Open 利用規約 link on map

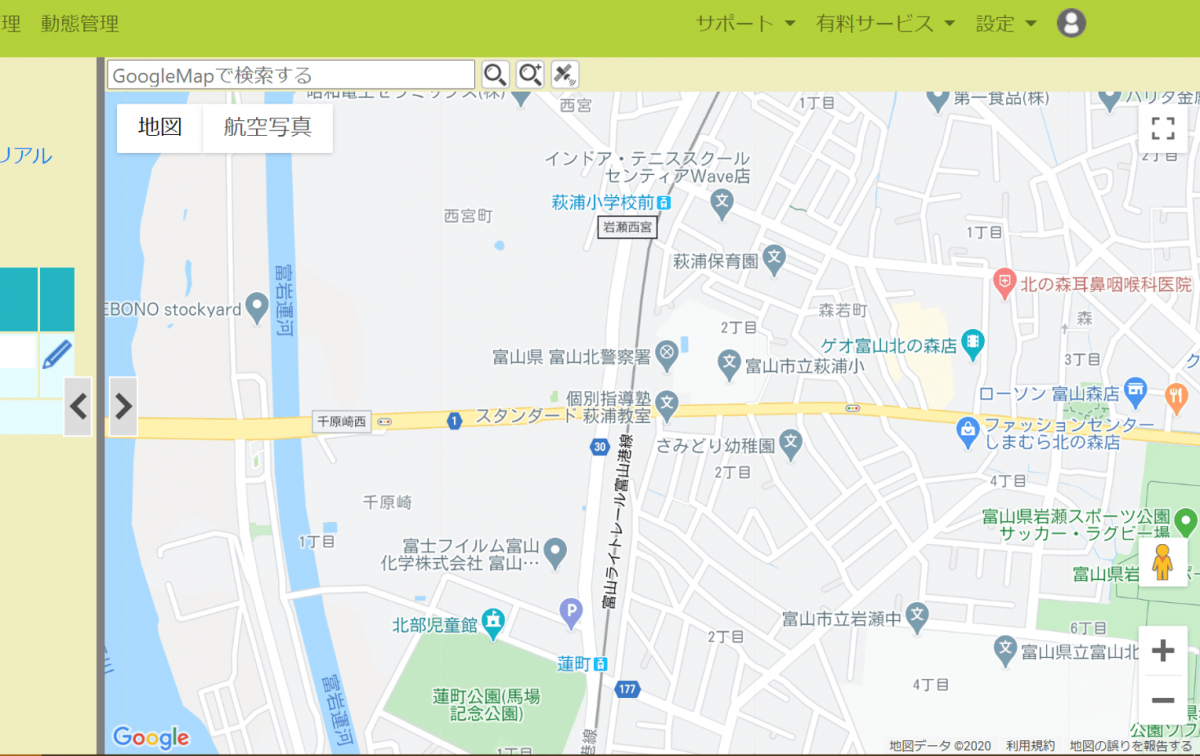pos(1030,746)
